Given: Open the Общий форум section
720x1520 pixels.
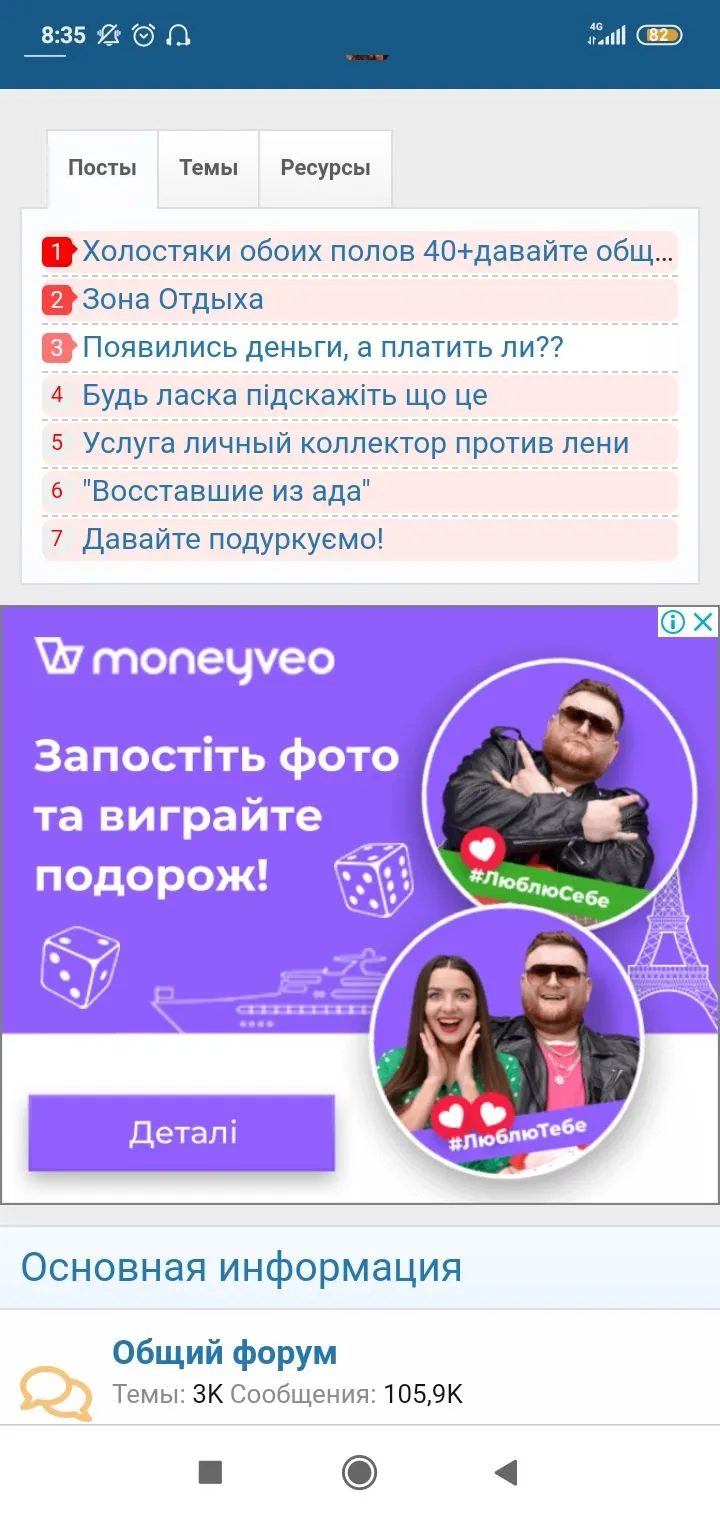Looking at the screenshot, I should click(224, 1353).
